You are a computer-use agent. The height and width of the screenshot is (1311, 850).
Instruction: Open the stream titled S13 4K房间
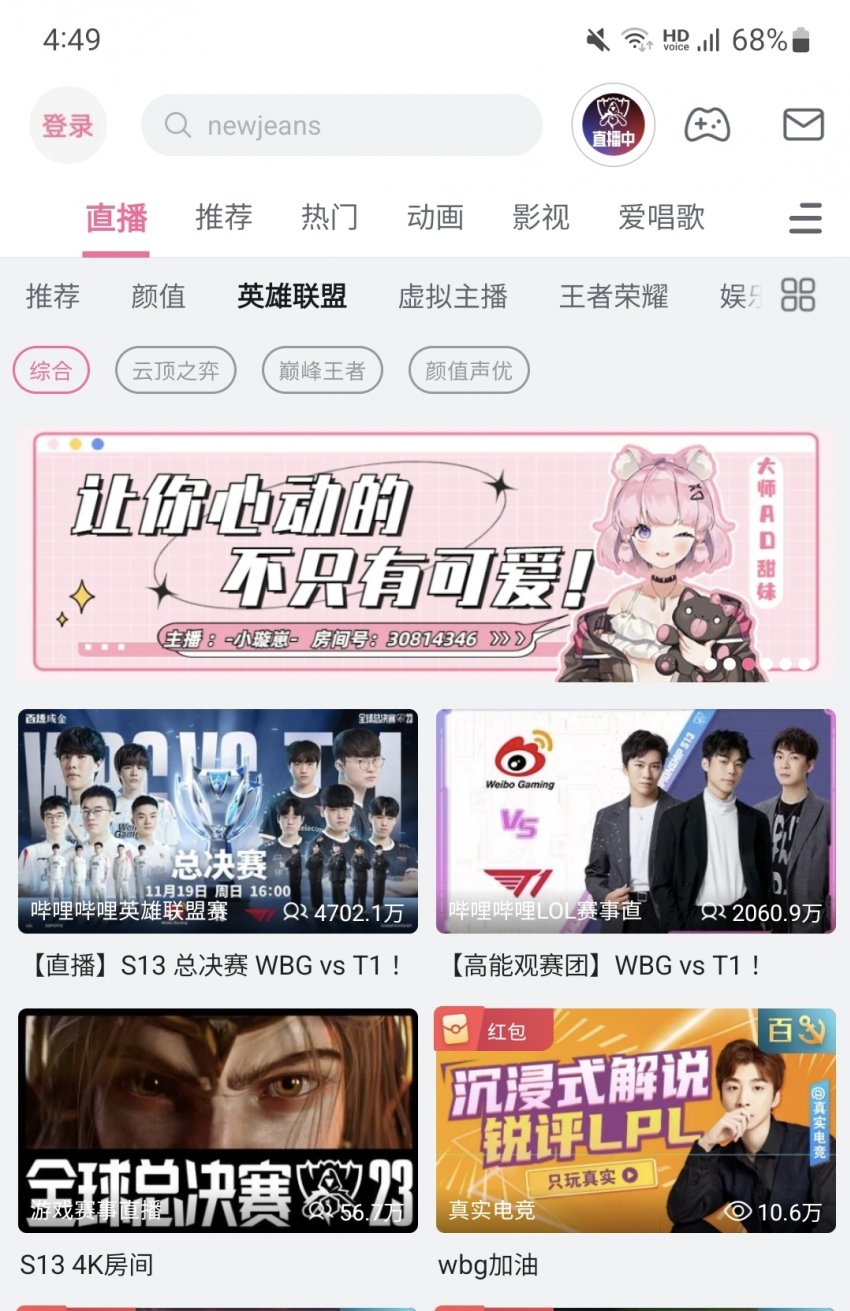217,1122
